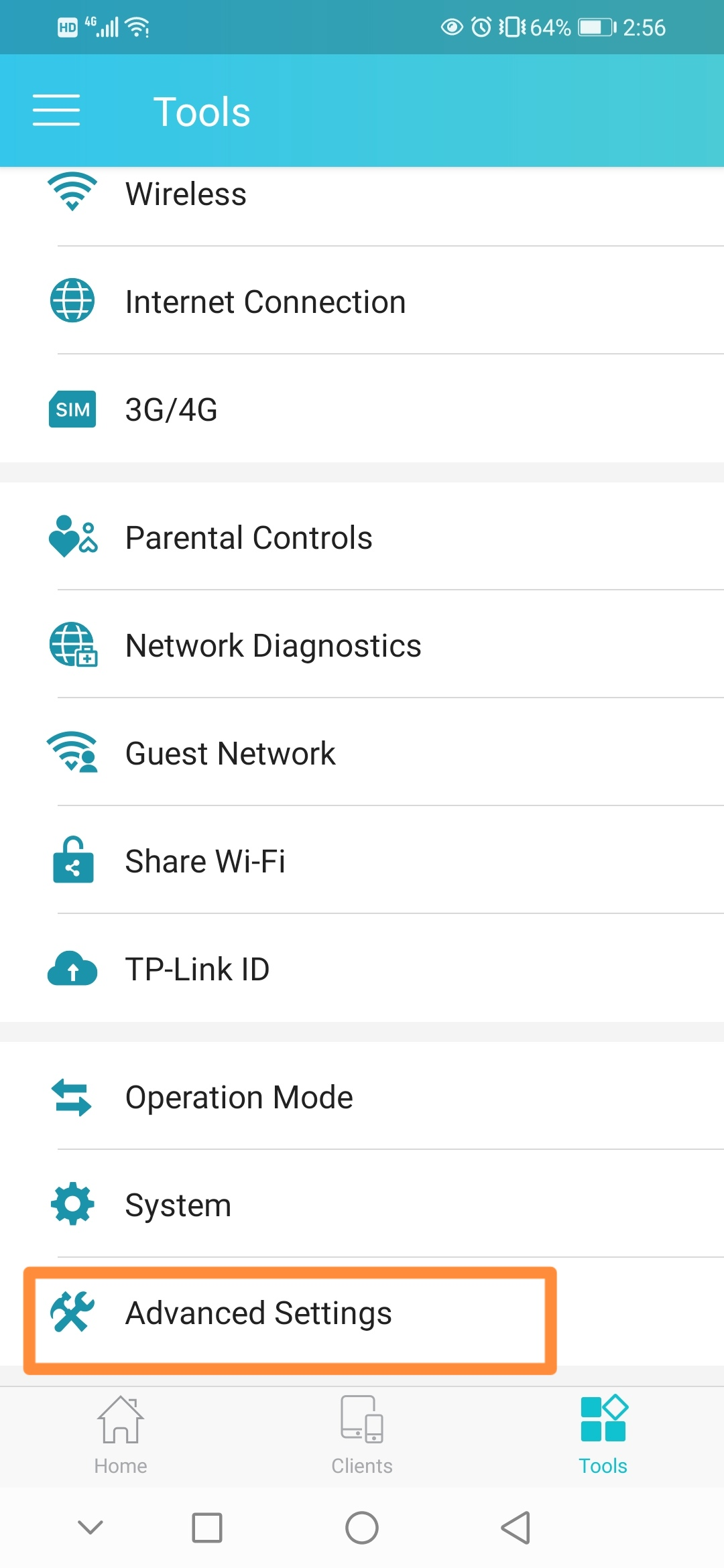724x1568 pixels.
Task: Select the 3G/4G row
Action: (x=362, y=409)
